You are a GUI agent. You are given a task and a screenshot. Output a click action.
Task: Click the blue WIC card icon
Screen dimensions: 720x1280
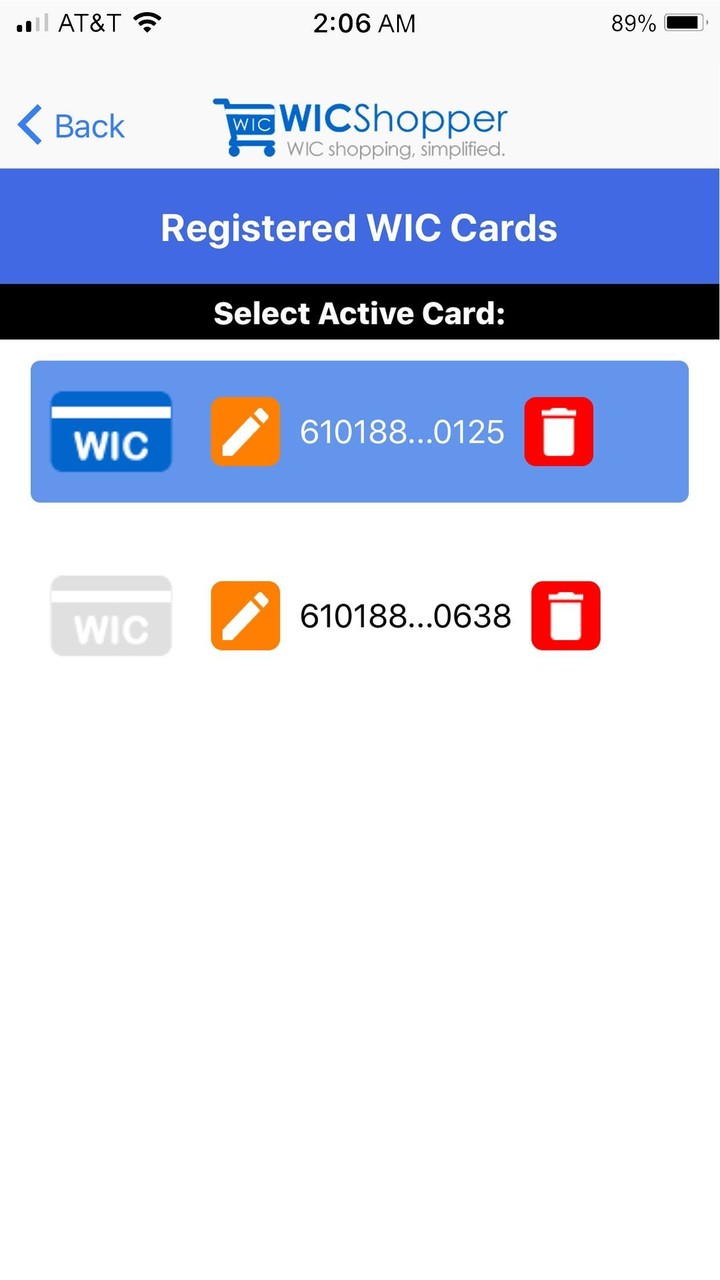(110, 431)
